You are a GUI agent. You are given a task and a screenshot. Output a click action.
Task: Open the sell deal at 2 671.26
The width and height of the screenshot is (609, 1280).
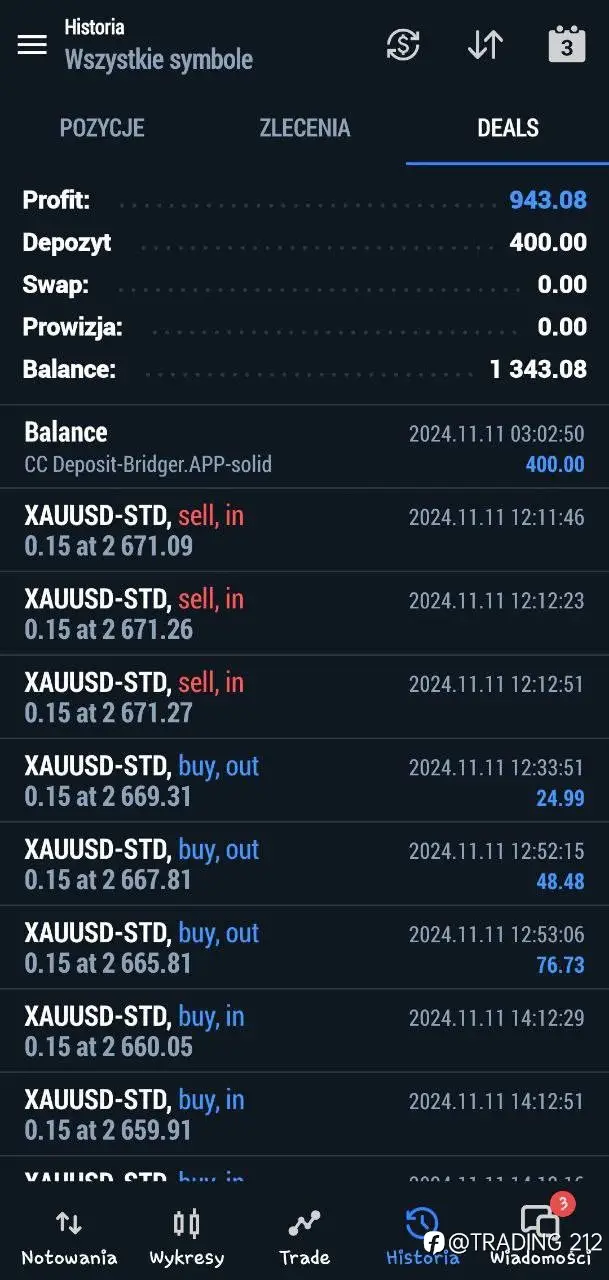(304, 613)
